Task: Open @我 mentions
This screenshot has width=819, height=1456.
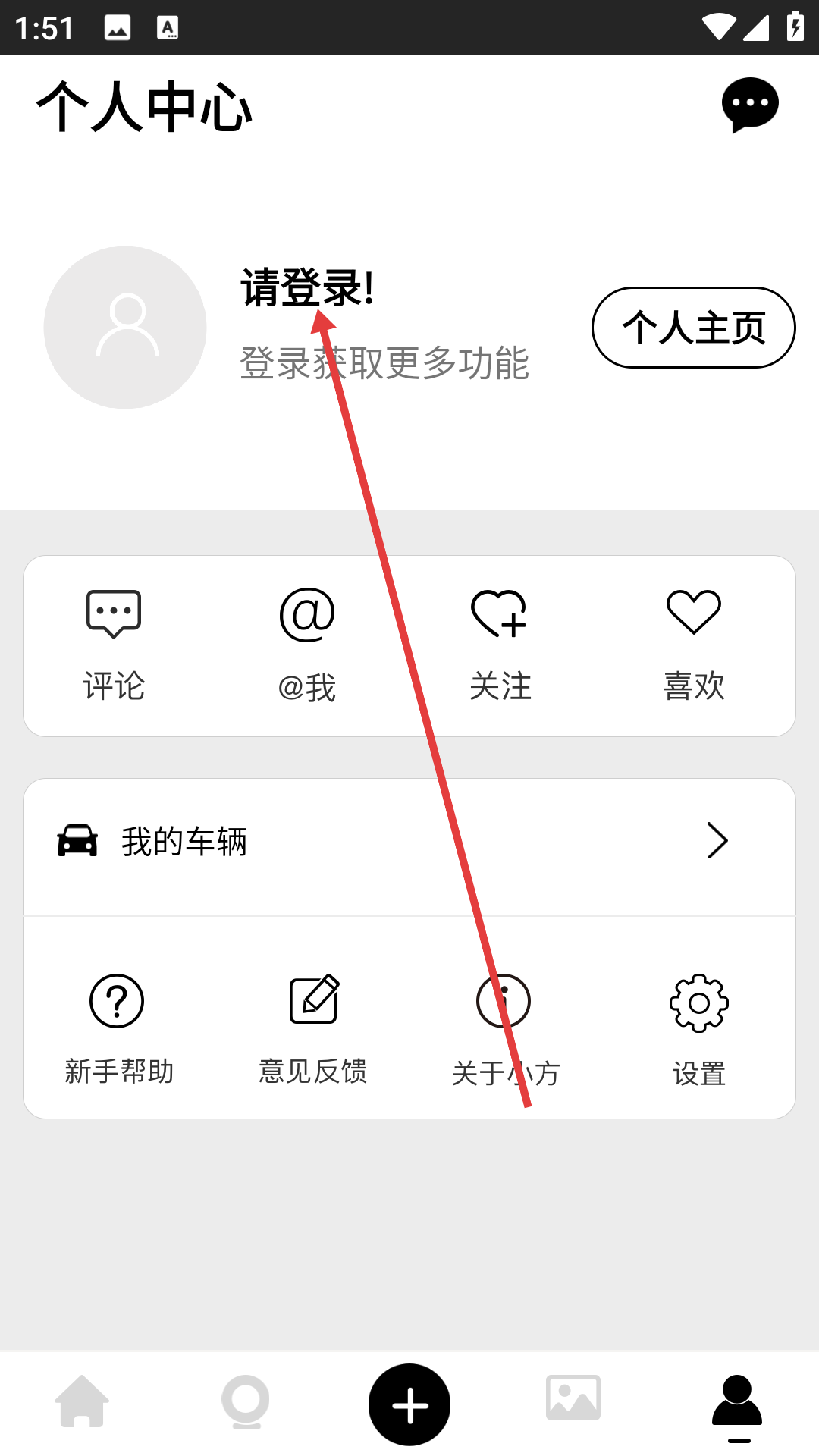Action: [x=307, y=645]
